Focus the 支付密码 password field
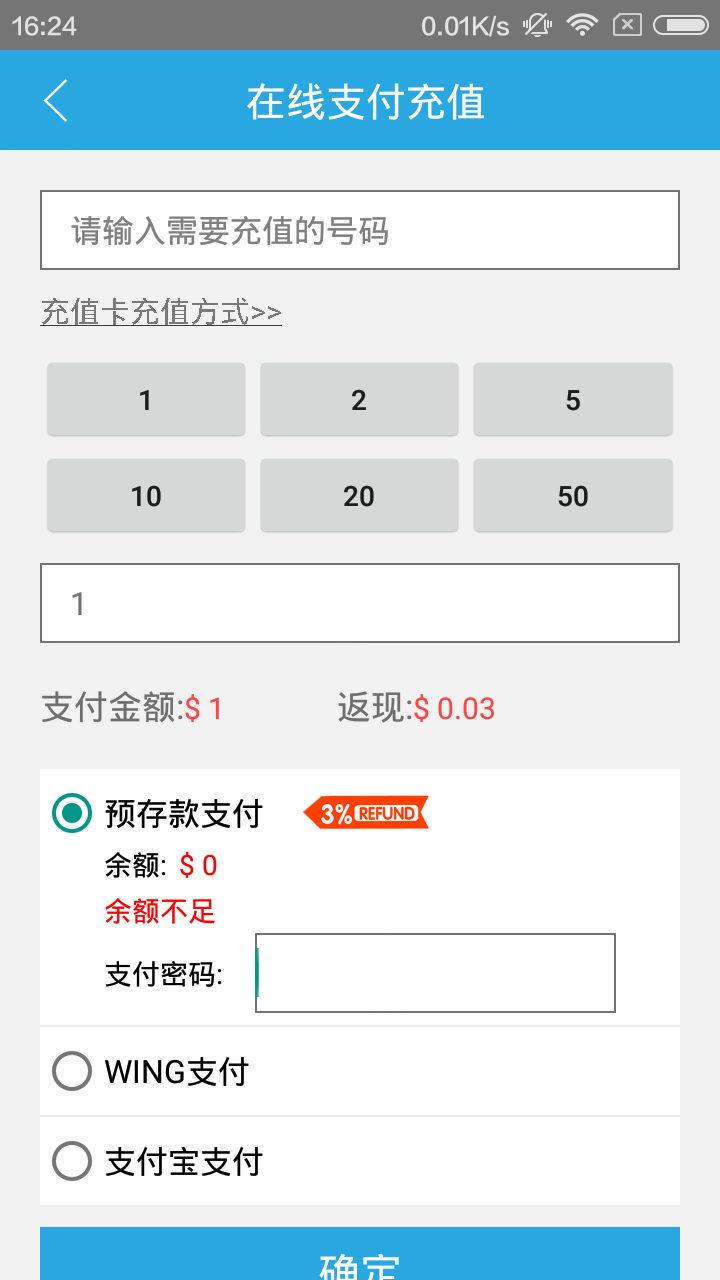Viewport: 720px width, 1280px height. [435, 973]
